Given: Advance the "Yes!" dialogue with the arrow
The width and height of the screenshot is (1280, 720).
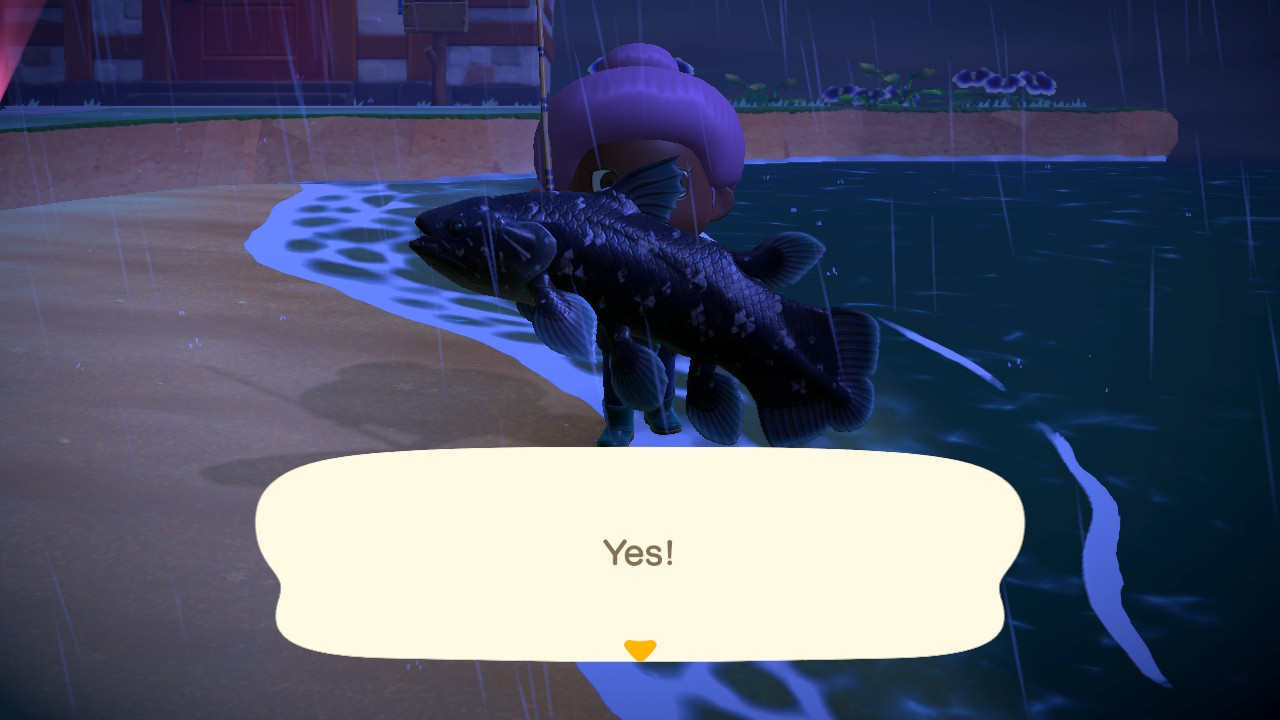Looking at the screenshot, I should pos(640,650).
